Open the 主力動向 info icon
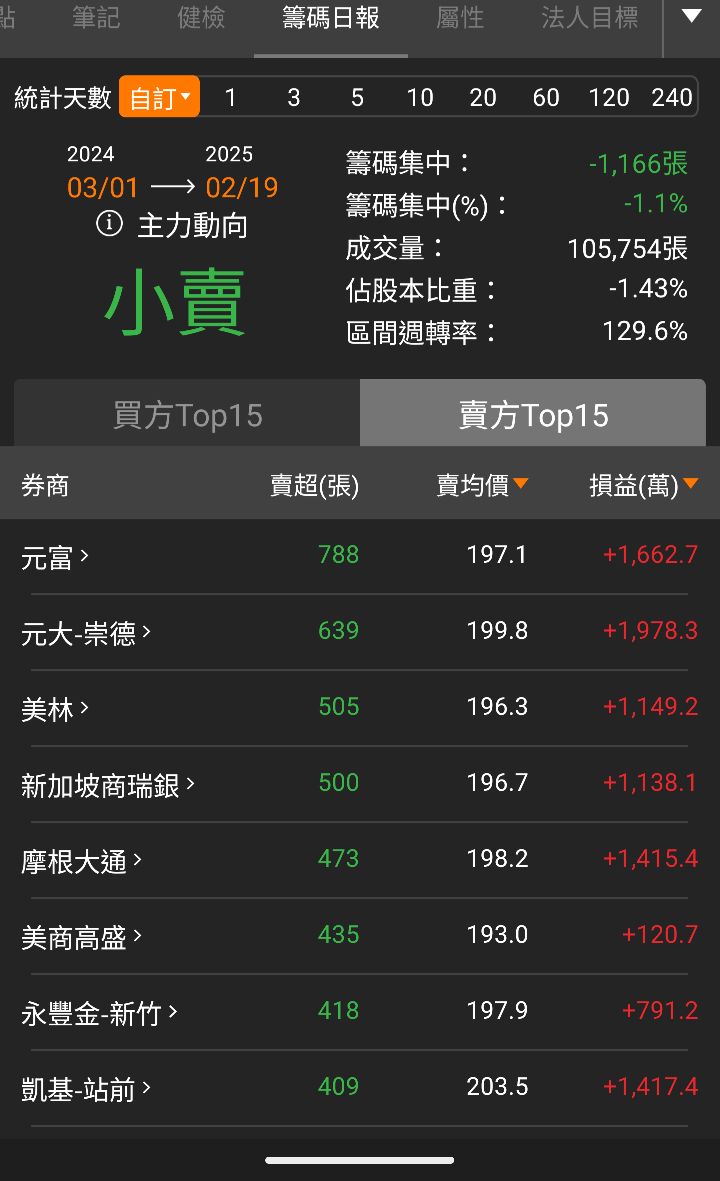Viewport: 720px width, 1181px height. (x=109, y=224)
